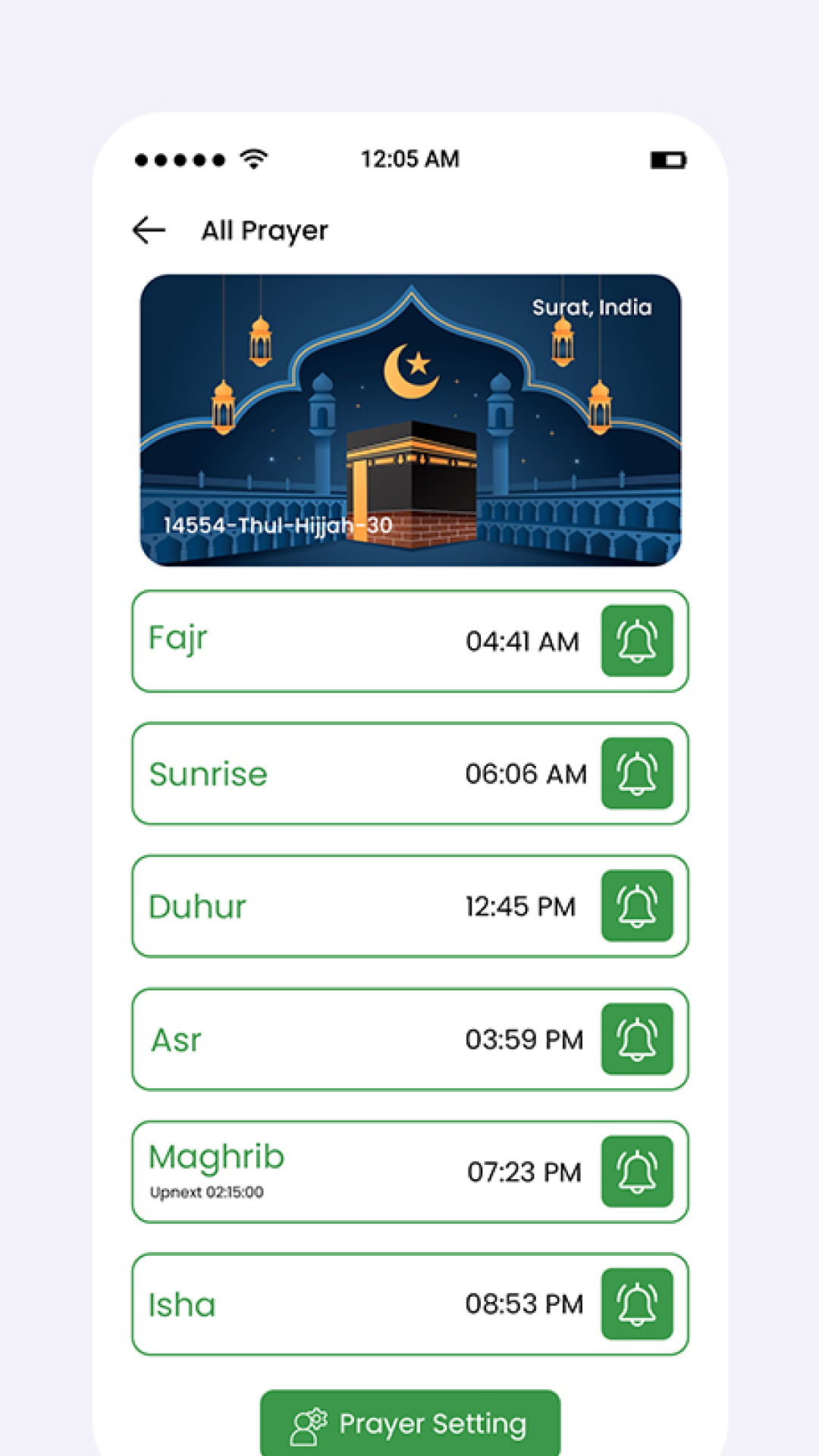Tap the back arrow icon
Screen dimensions: 819x1456
click(149, 229)
